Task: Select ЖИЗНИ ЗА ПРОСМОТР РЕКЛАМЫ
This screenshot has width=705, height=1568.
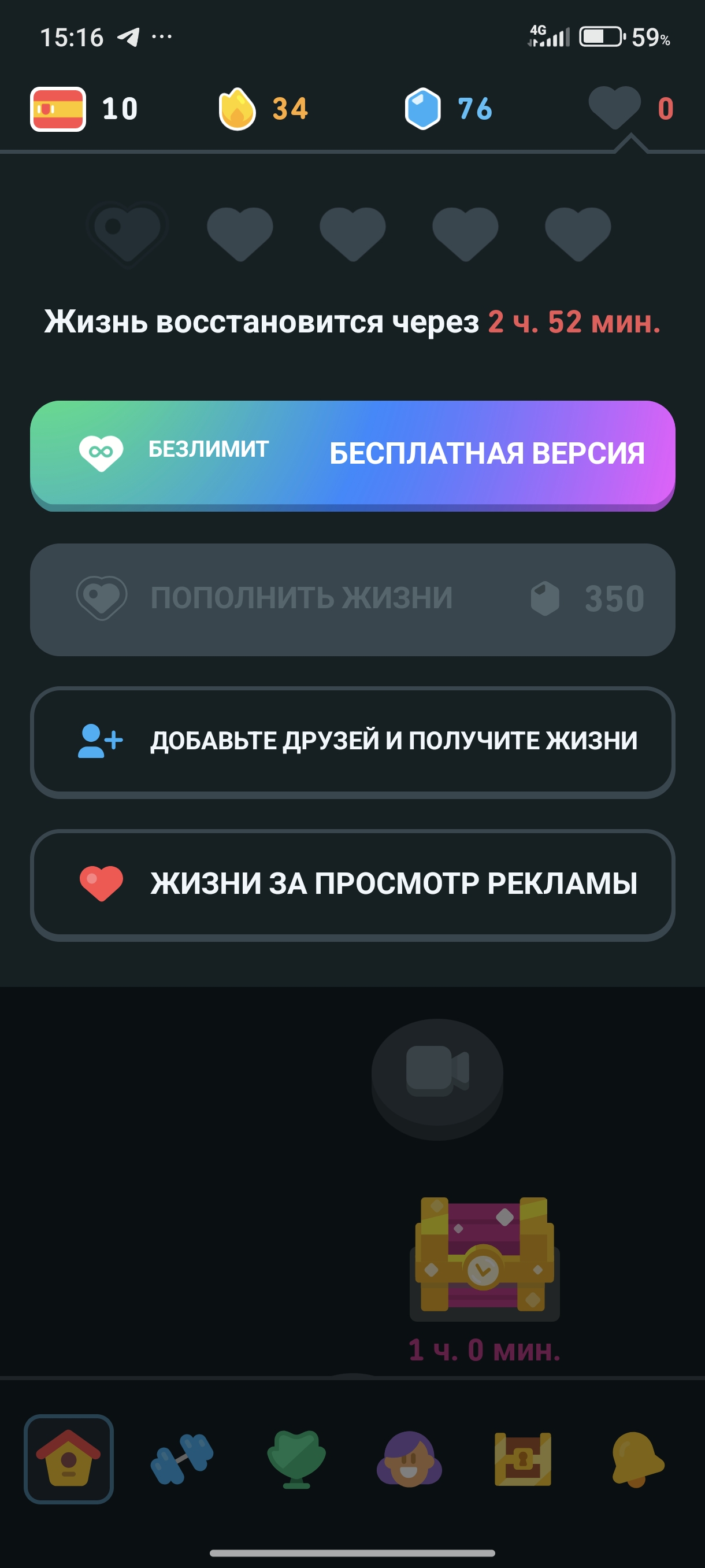Action: click(352, 885)
